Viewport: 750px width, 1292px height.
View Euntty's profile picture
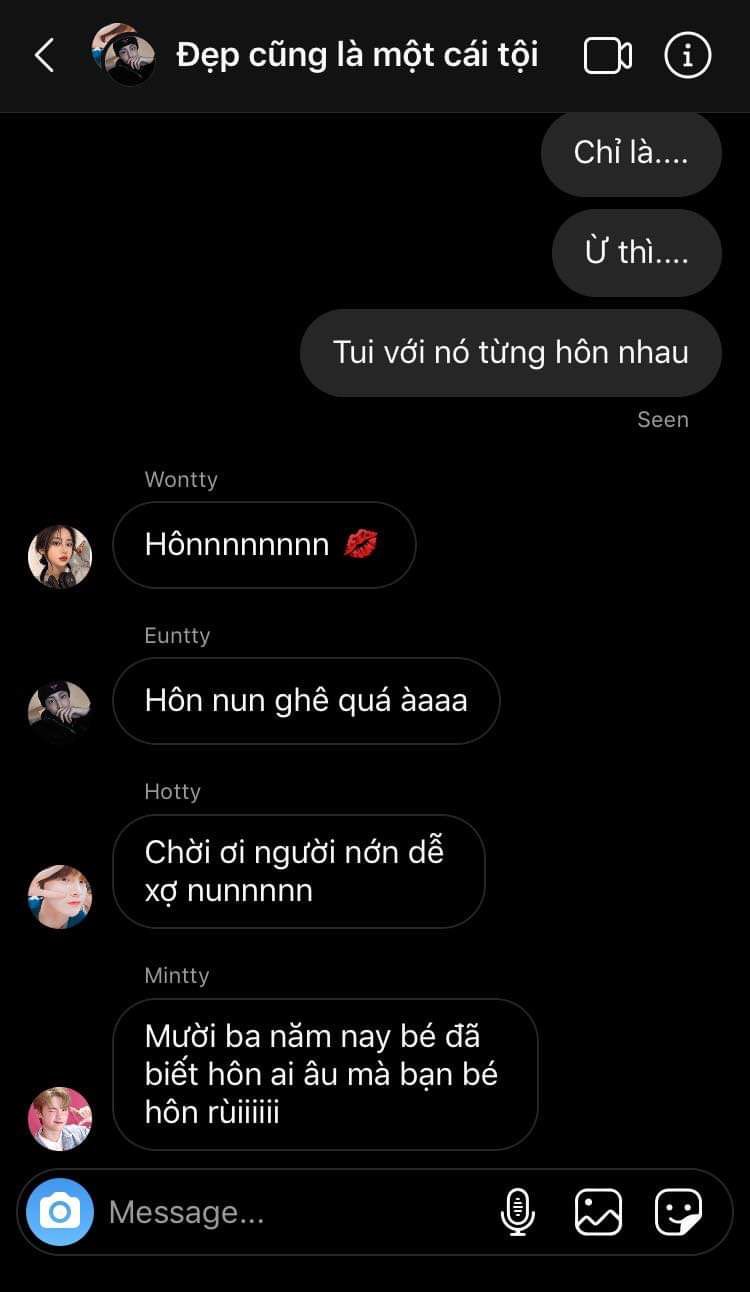60,713
